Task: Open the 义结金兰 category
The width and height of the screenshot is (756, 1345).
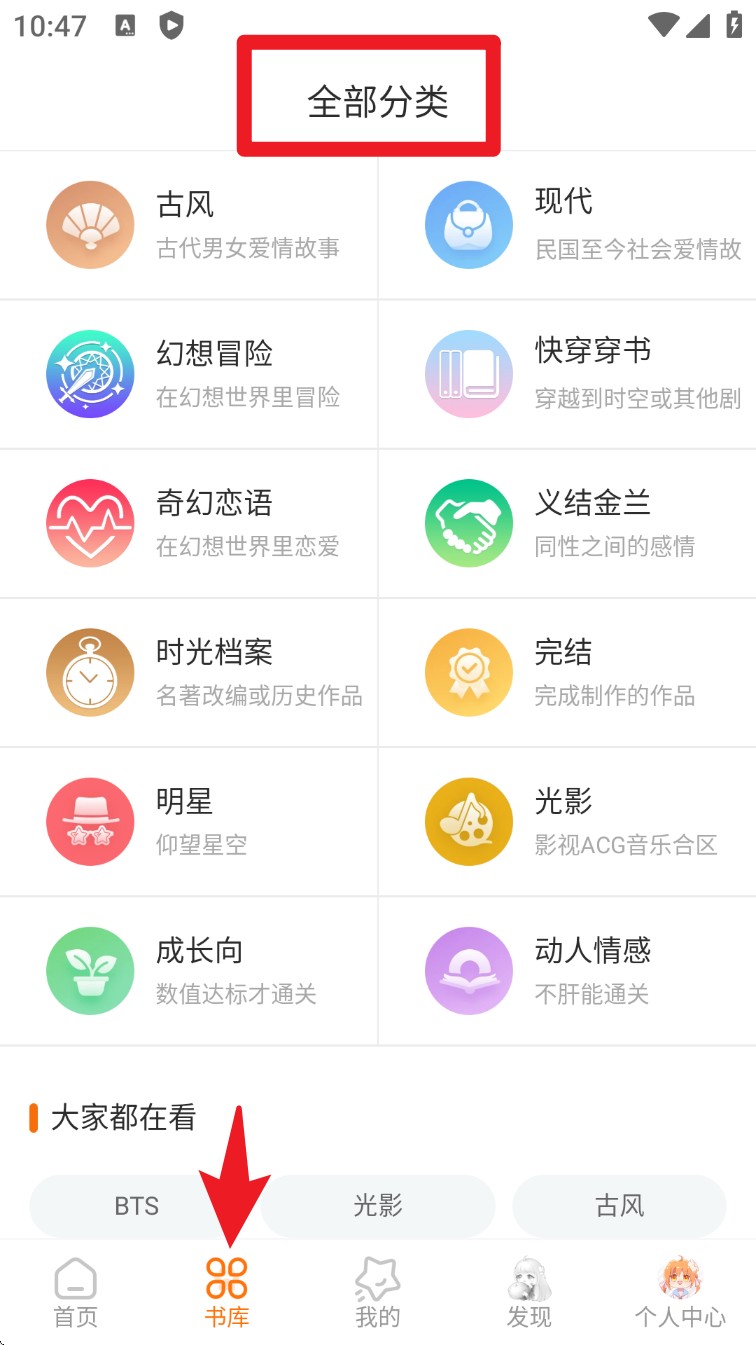Action: [x=568, y=523]
